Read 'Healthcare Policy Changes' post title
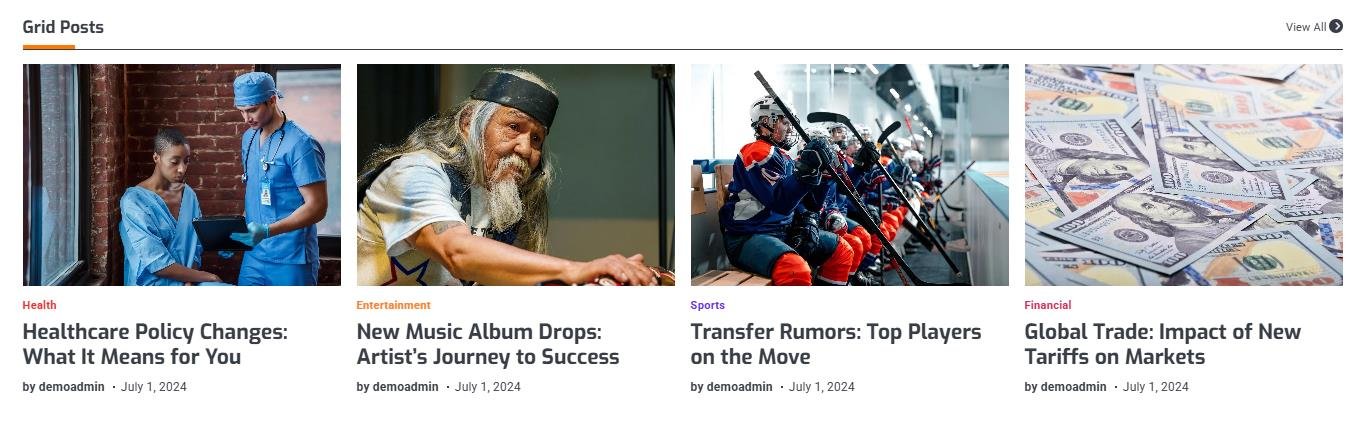The image size is (1366, 447). click(x=154, y=344)
